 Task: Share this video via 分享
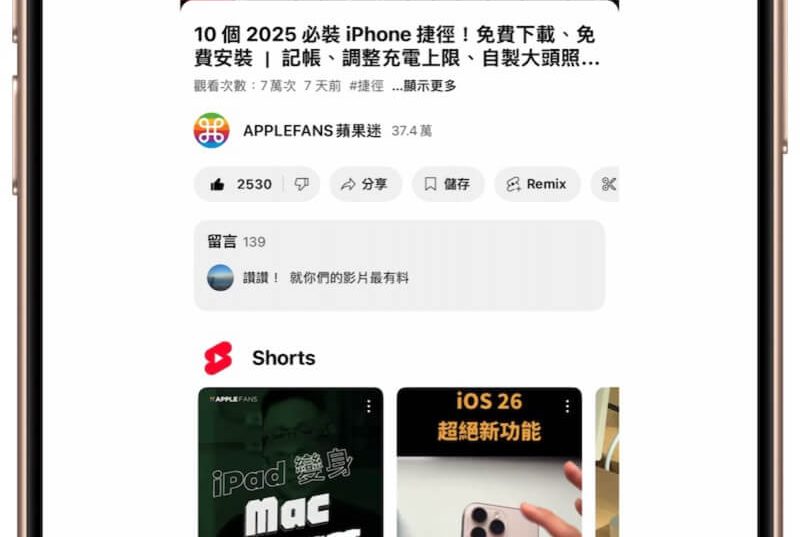(x=365, y=184)
